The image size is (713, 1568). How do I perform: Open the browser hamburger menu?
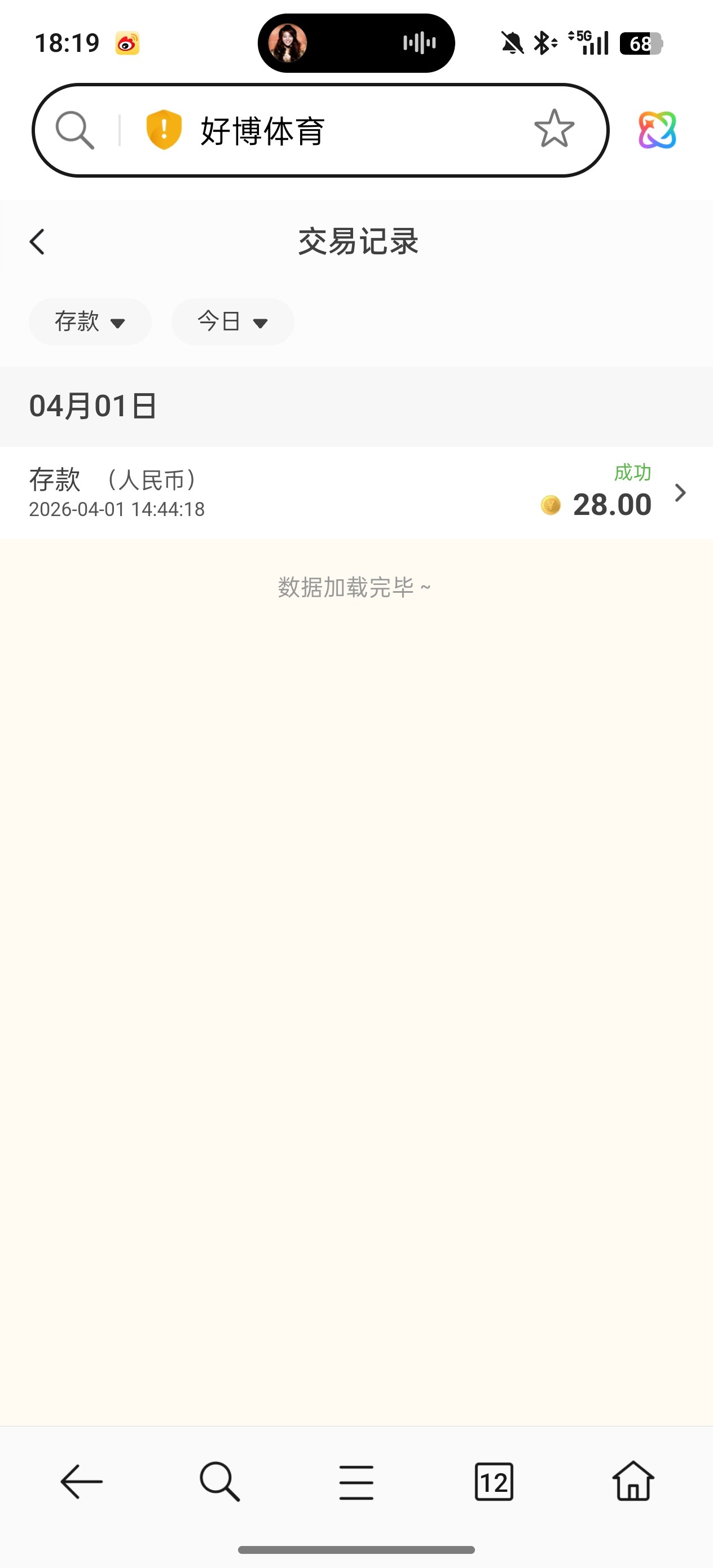(x=356, y=1482)
